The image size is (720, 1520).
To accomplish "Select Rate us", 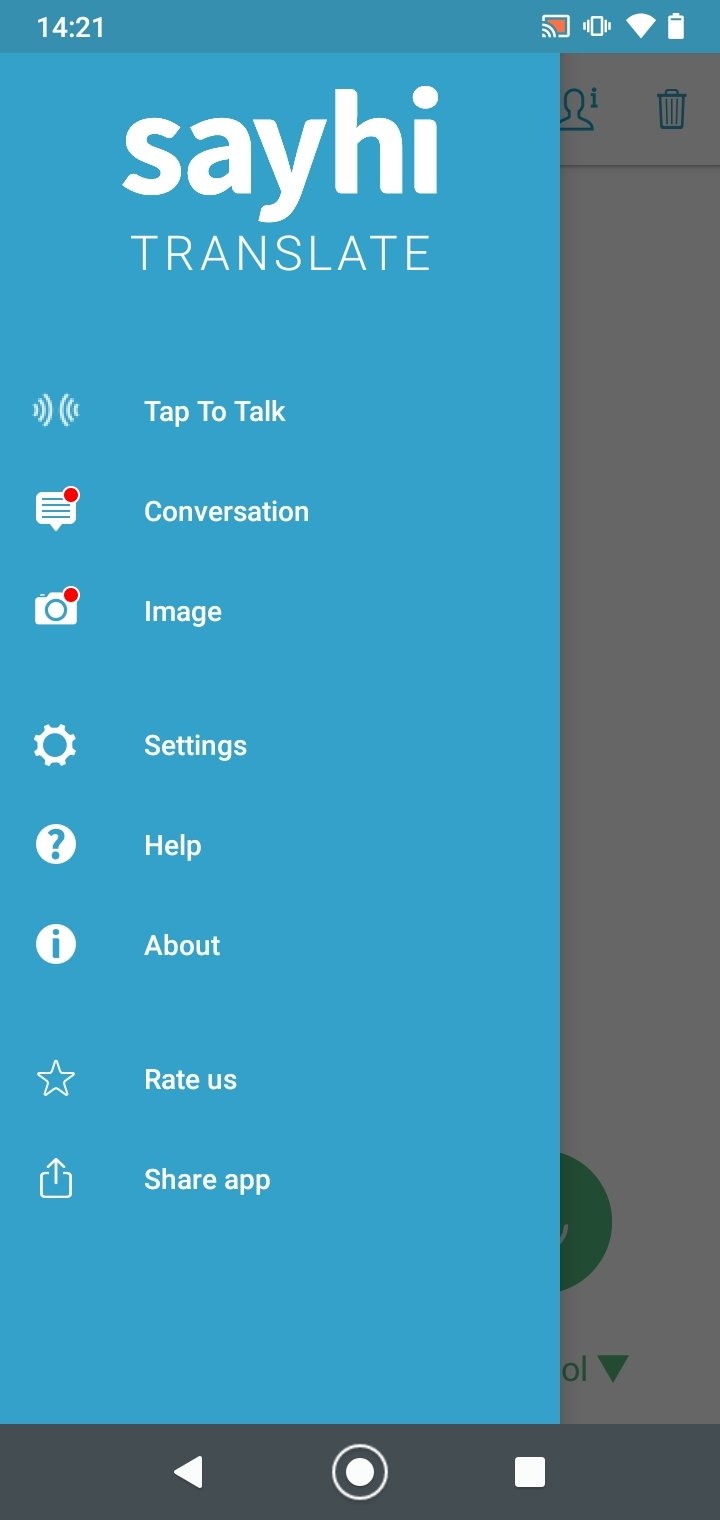I will point(280,1079).
